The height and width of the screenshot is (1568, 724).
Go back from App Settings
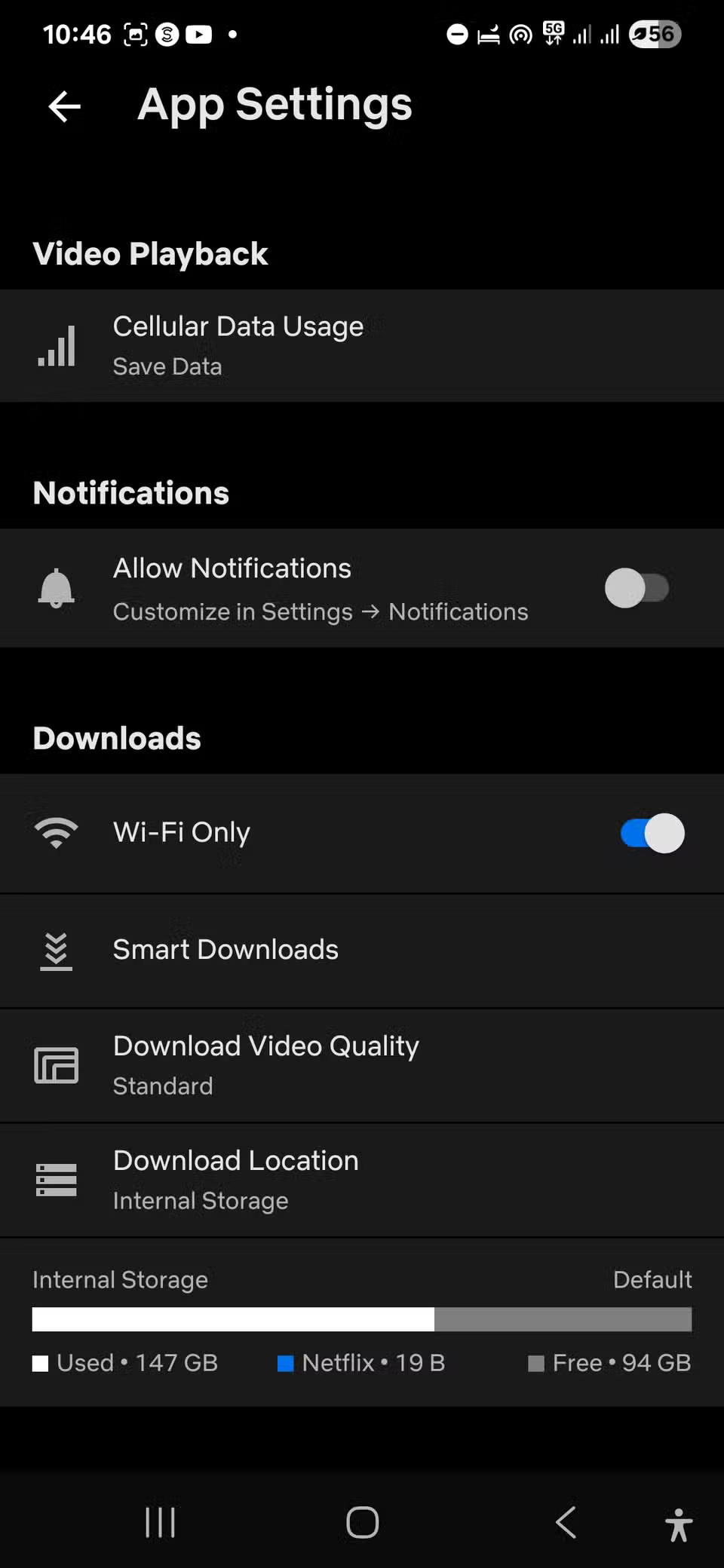coord(65,106)
